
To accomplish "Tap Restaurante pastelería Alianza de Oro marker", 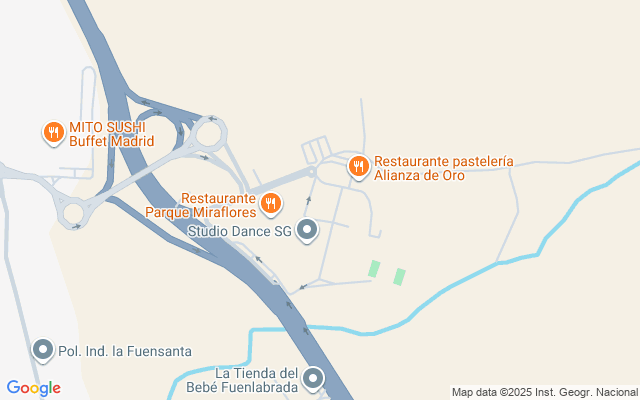I will coord(358,166).
